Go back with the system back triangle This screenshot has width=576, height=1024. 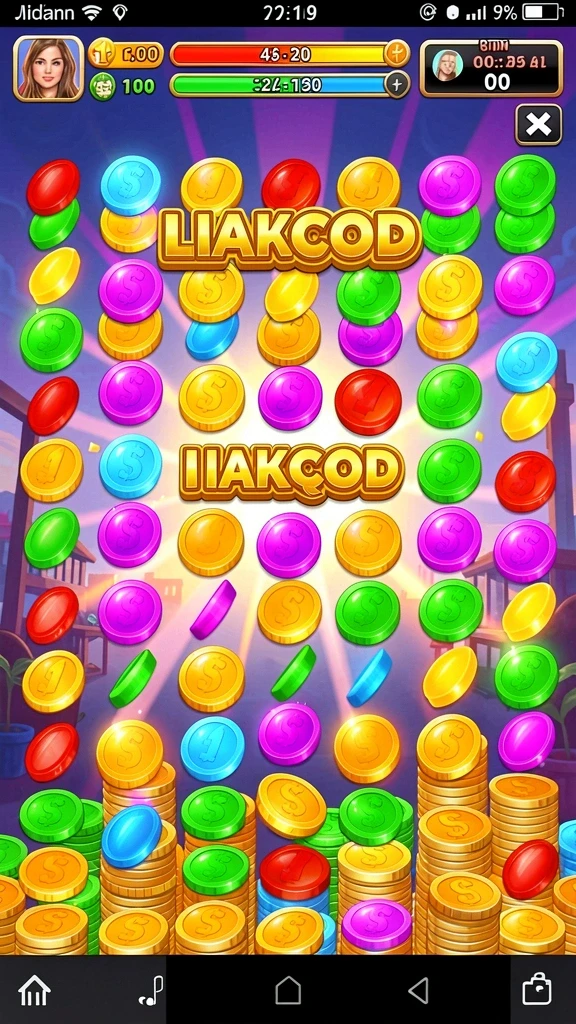click(x=419, y=991)
